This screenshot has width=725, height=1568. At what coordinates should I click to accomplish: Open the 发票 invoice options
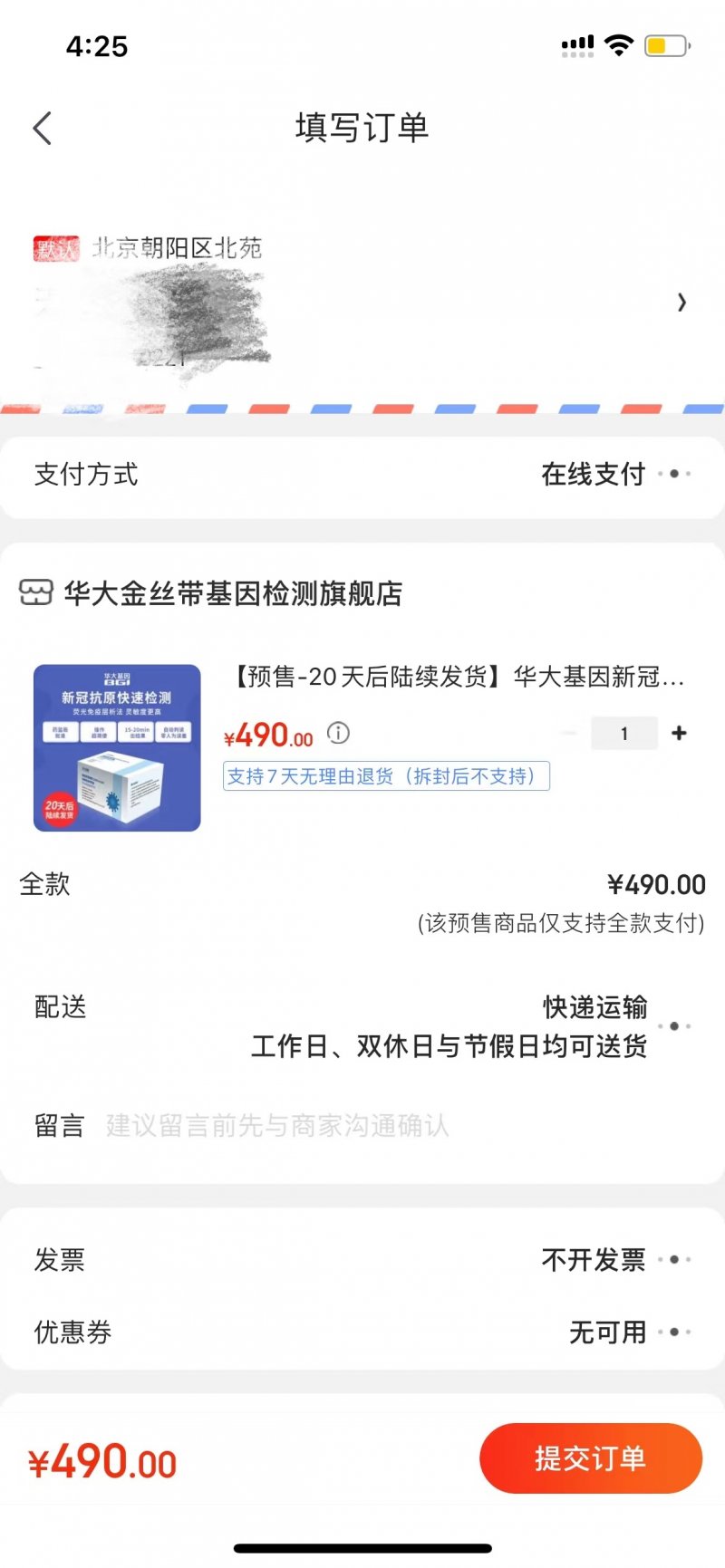[616, 1259]
